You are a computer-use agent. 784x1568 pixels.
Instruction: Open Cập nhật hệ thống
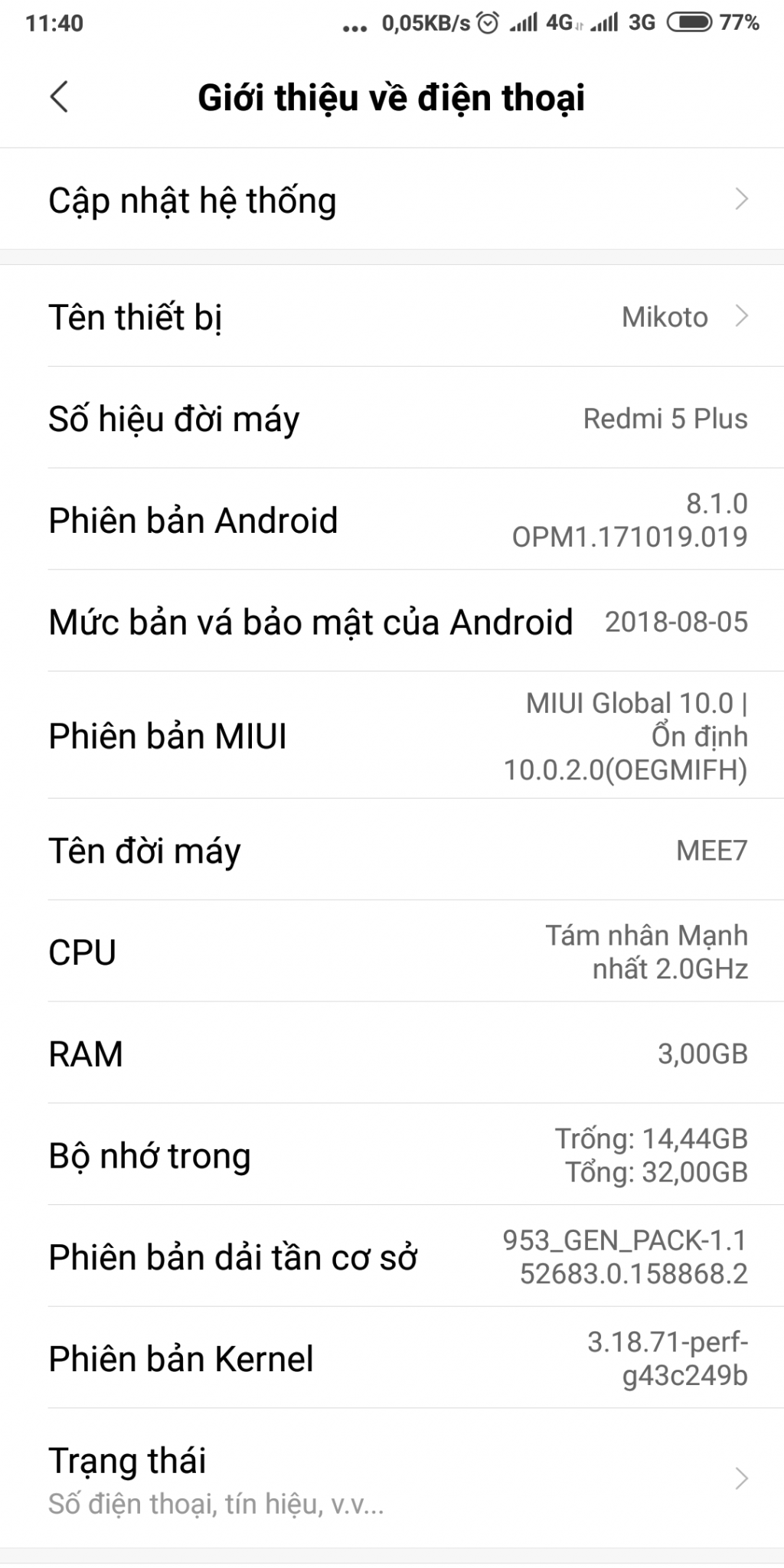tap(392, 200)
